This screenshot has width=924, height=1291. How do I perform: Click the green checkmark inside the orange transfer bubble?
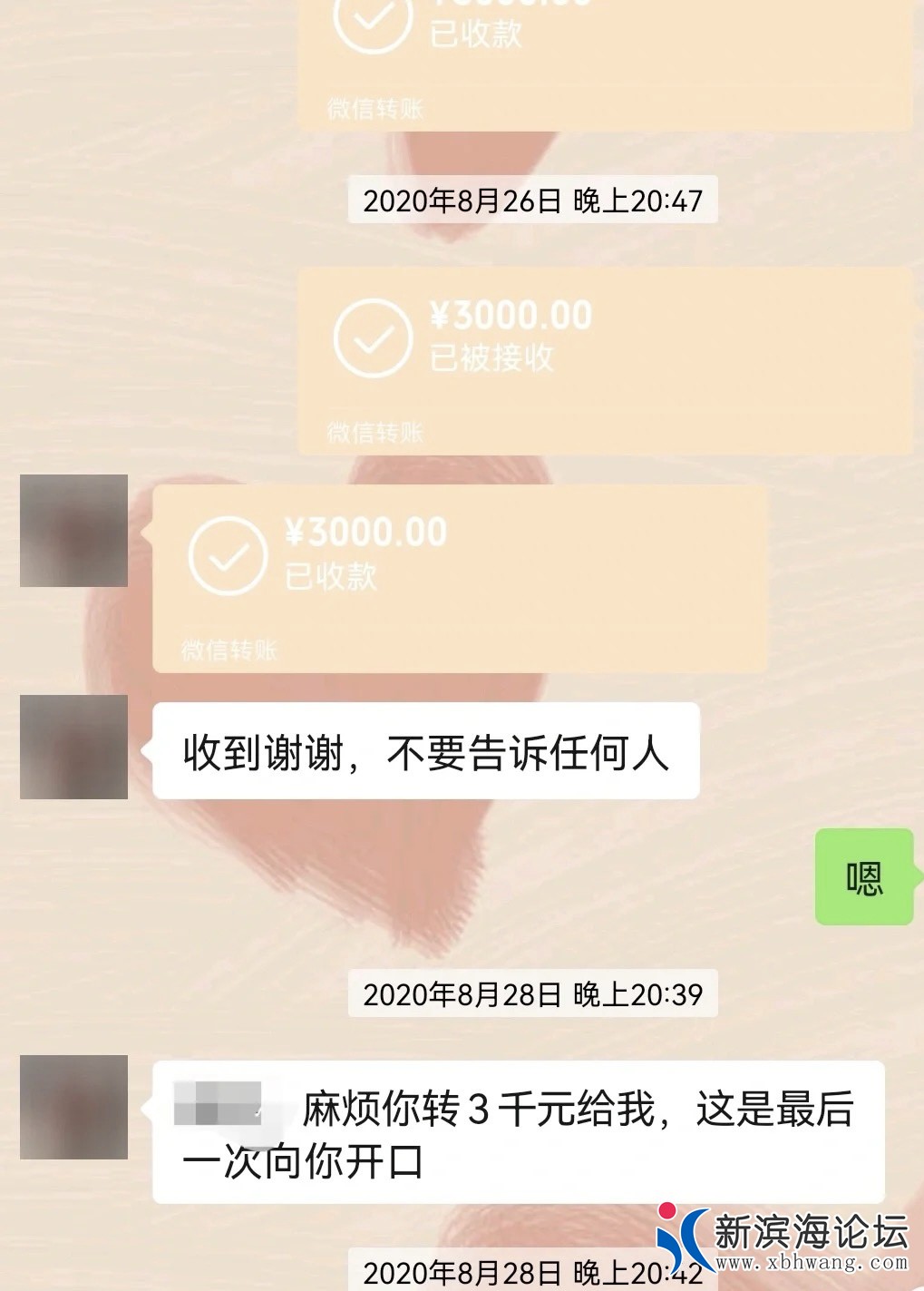pos(227,556)
